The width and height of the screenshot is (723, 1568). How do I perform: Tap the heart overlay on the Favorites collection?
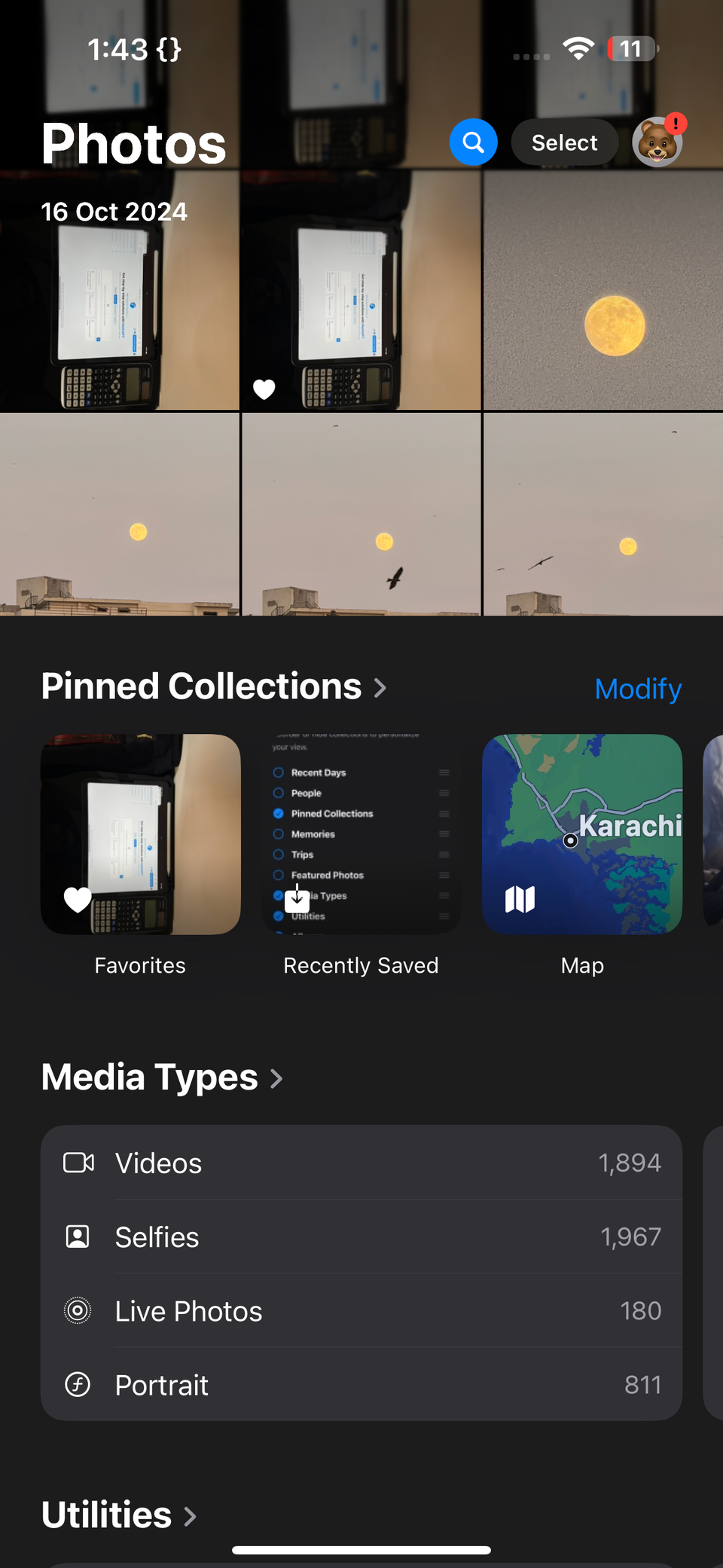78,899
